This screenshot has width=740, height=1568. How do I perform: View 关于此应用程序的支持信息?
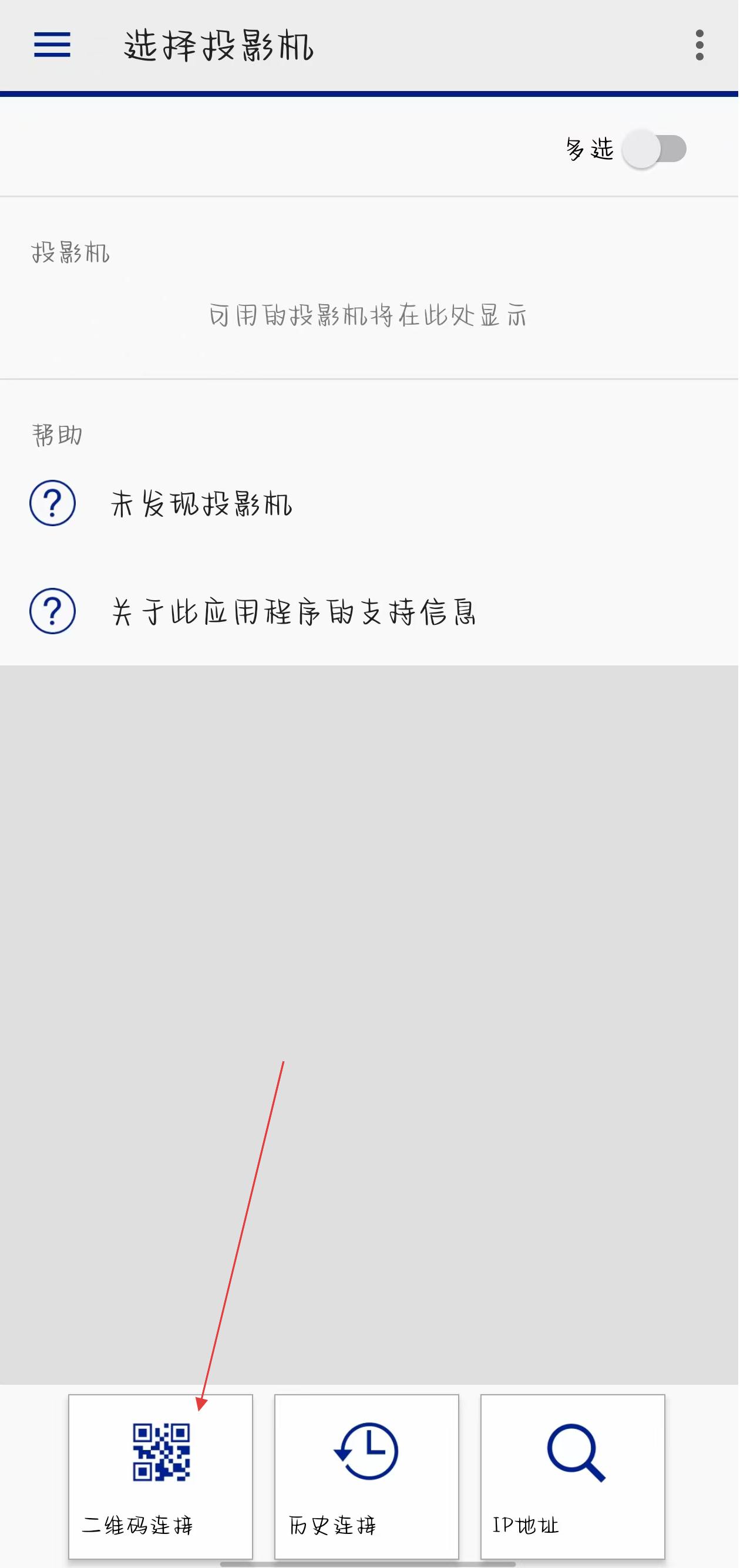click(292, 612)
